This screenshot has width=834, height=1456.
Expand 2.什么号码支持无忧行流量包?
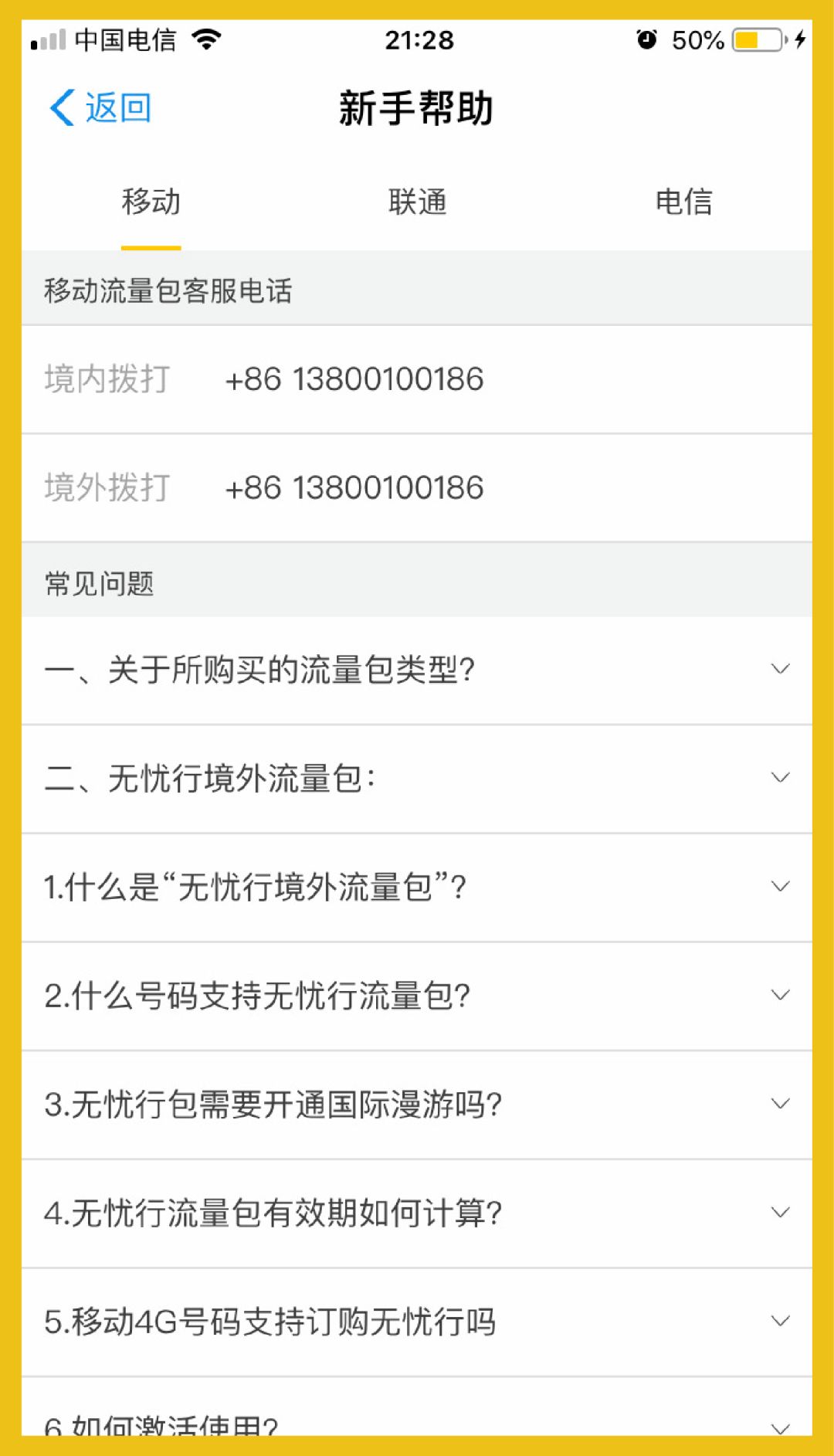pyautogui.click(x=417, y=996)
